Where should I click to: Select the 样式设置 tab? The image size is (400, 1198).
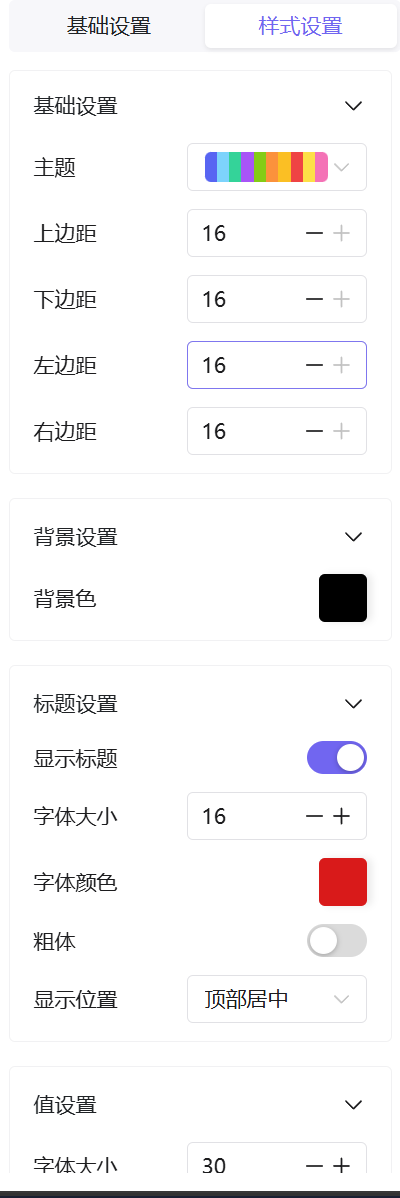pyautogui.click(x=300, y=26)
